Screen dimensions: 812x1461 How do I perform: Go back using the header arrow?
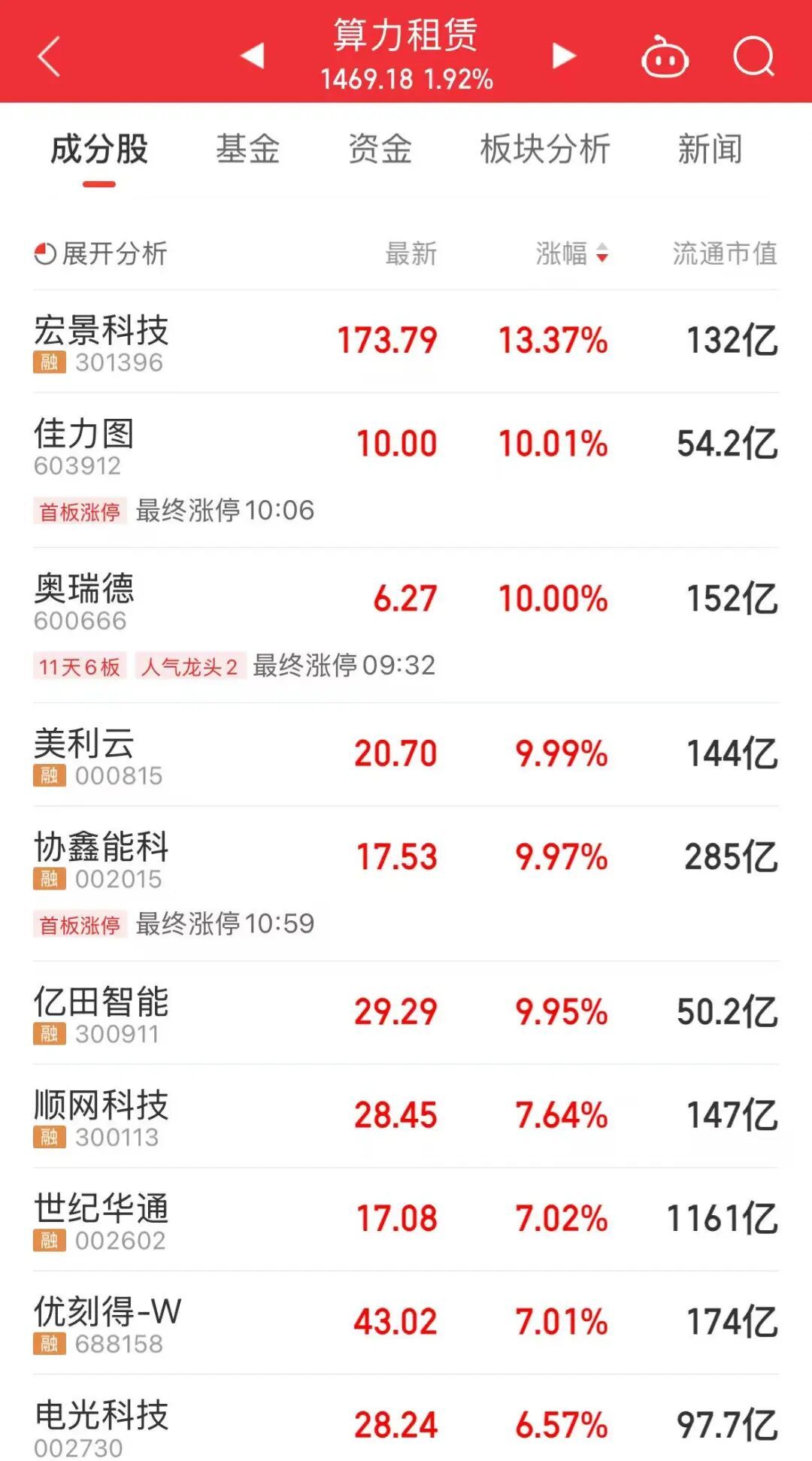[49, 56]
